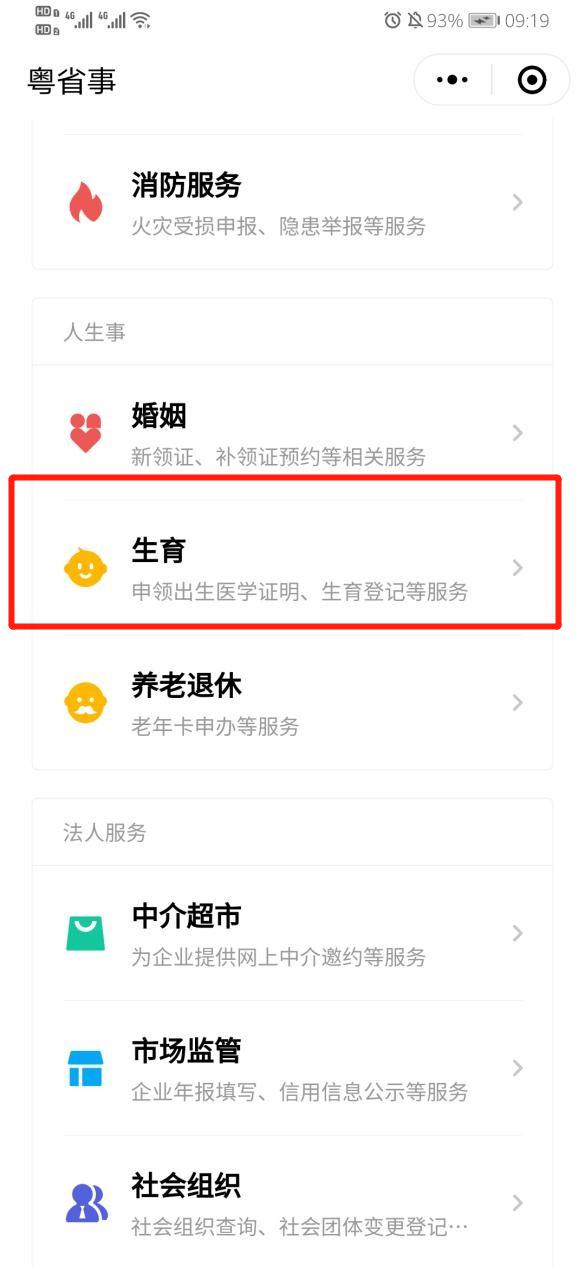
Task: Open the 婚姻 marriage services row
Action: pyautogui.click(x=292, y=433)
